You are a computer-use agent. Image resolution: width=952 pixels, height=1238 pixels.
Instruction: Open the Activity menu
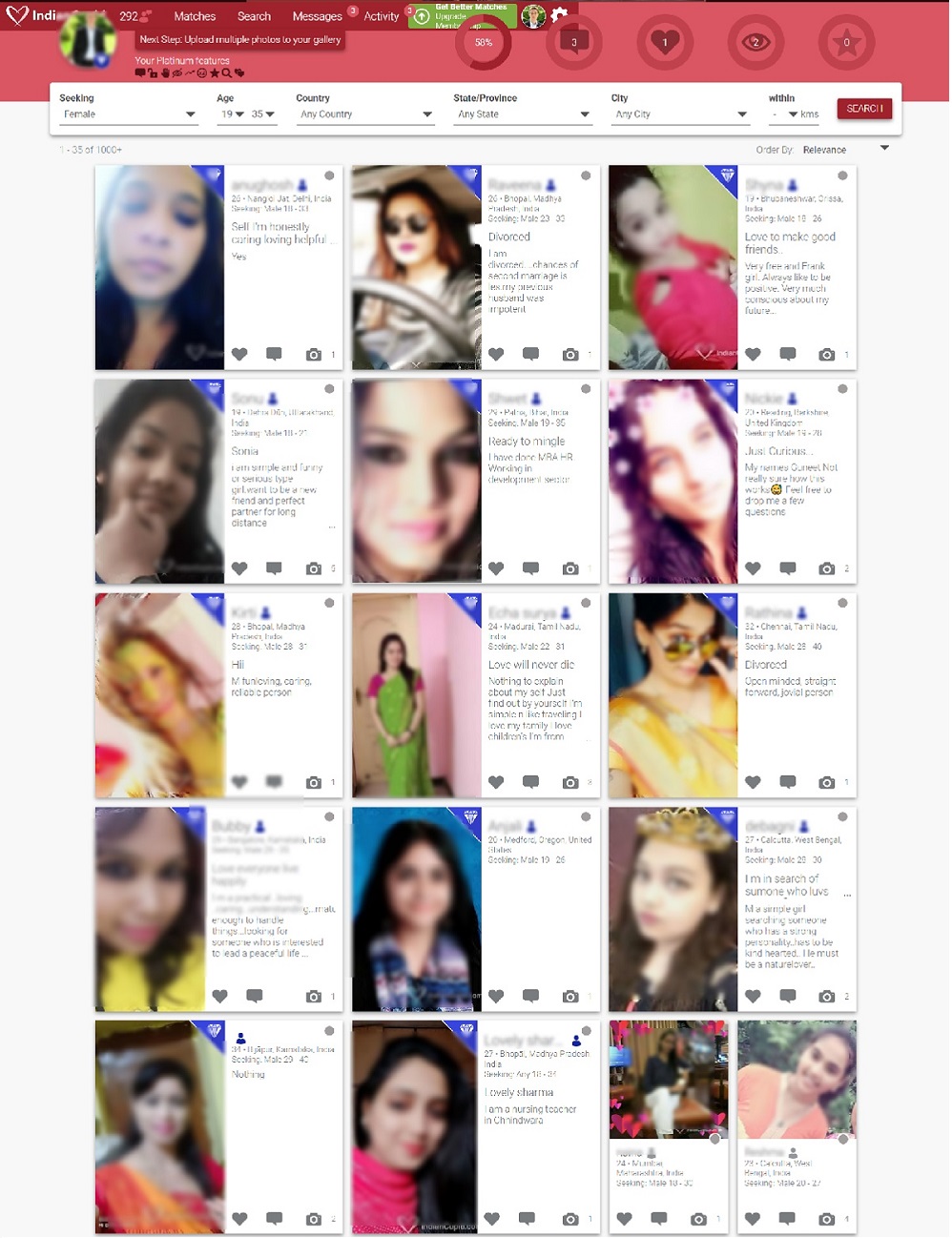point(381,16)
